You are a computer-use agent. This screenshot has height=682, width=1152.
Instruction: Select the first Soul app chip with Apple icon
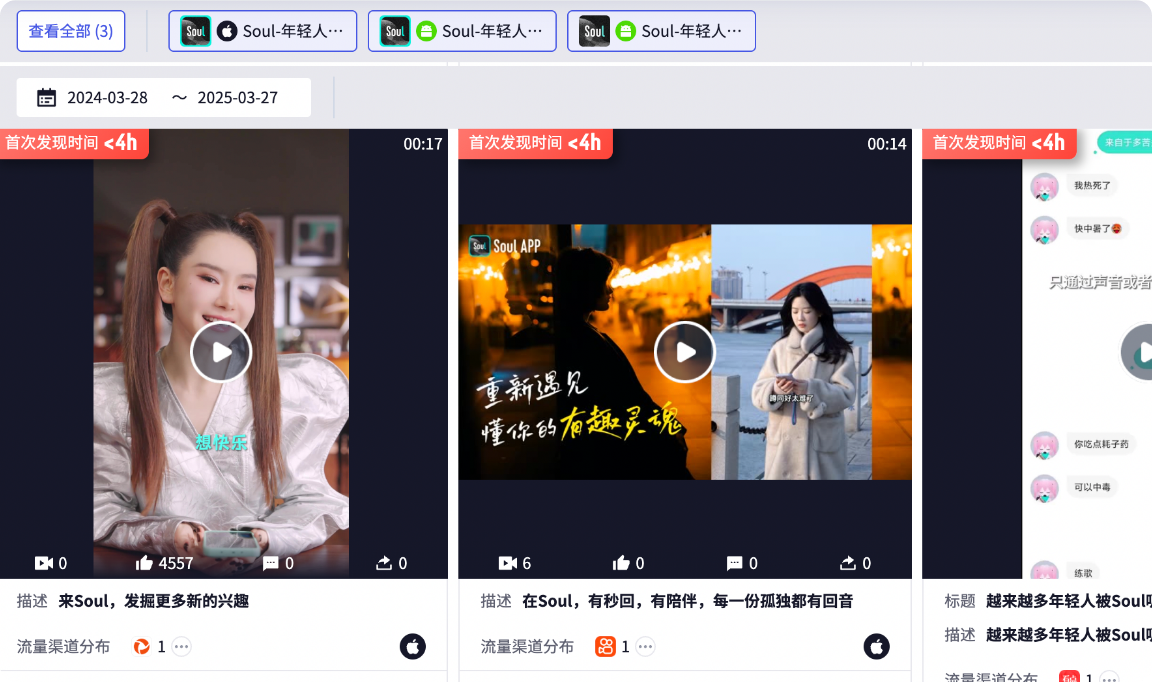263,31
